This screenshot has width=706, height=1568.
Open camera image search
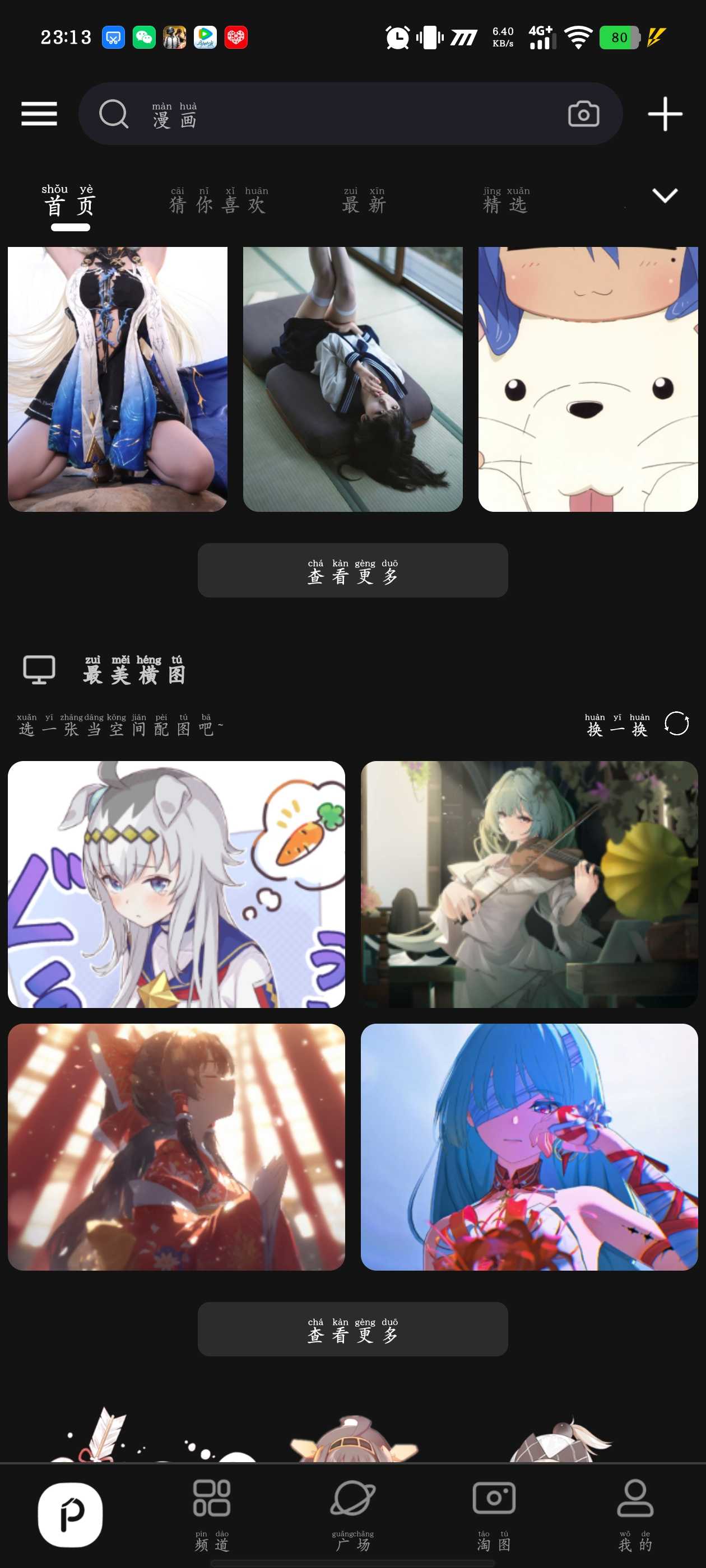pyautogui.click(x=583, y=114)
